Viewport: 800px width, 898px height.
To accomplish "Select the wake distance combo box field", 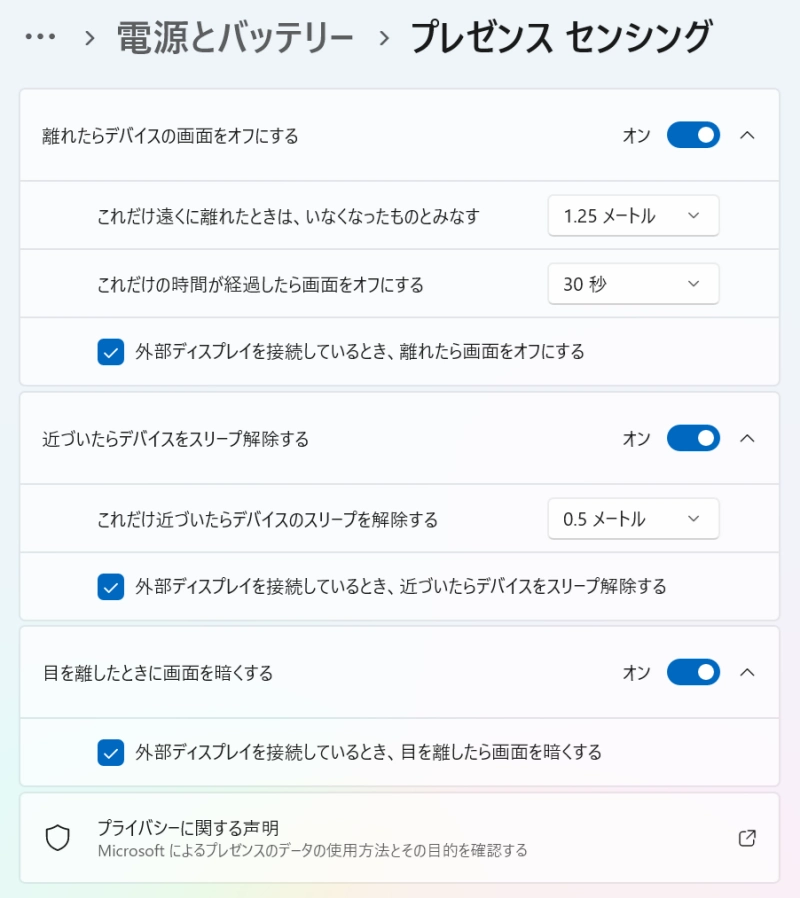I will click(633, 519).
